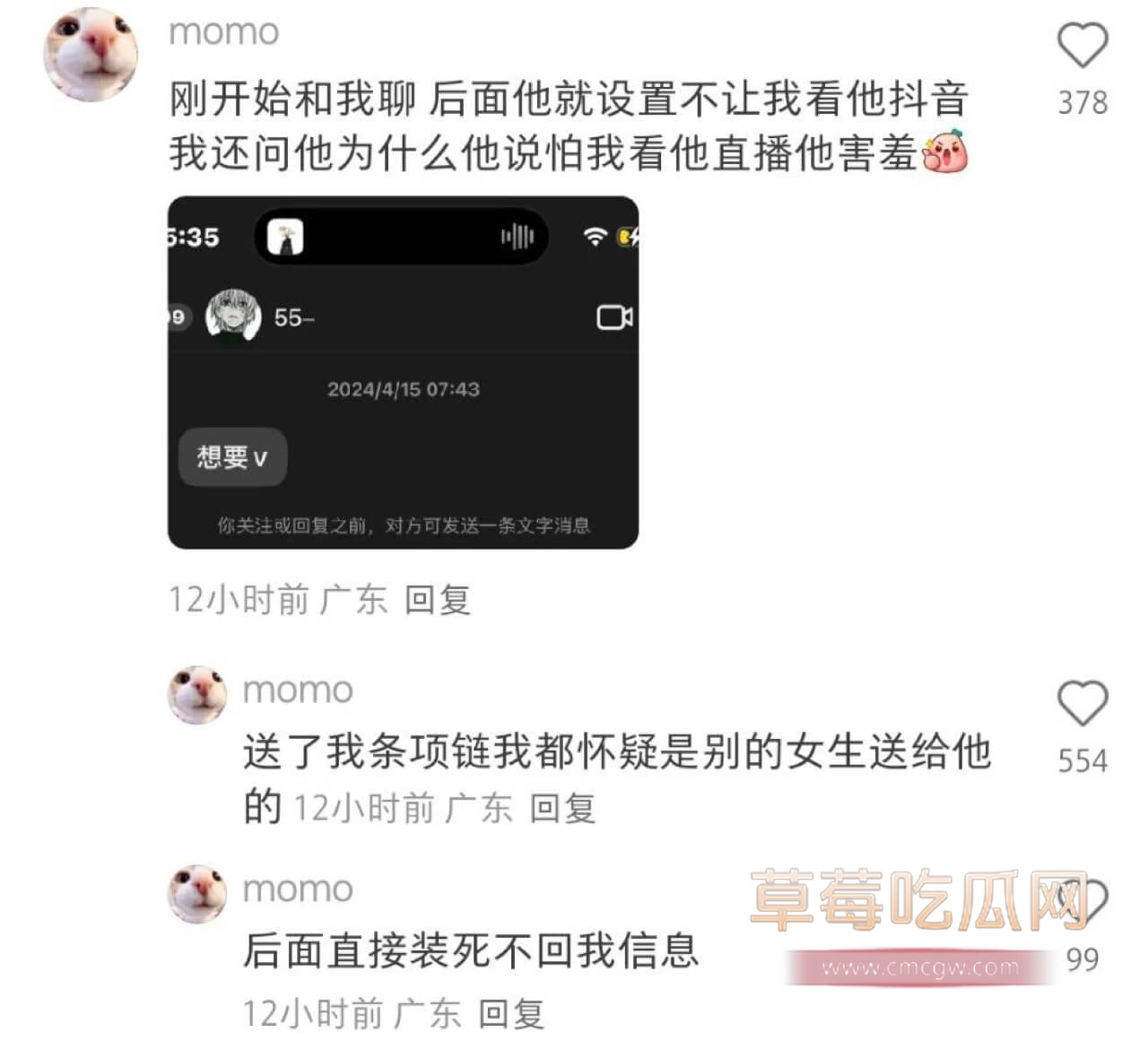
Task: Open momo's avatar on the top comment
Action: tap(91, 53)
